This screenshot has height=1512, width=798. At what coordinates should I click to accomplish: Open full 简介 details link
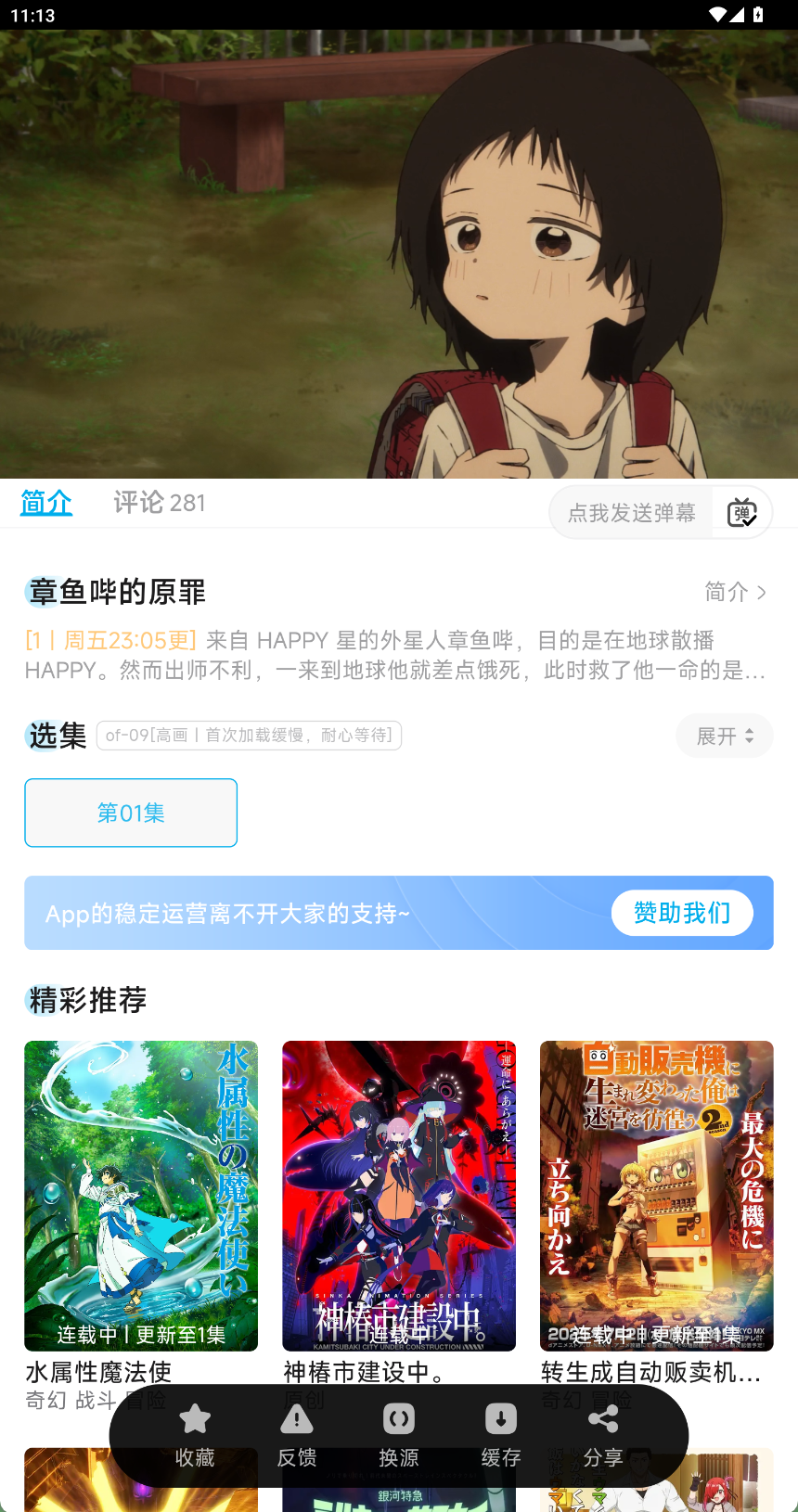[x=735, y=592]
